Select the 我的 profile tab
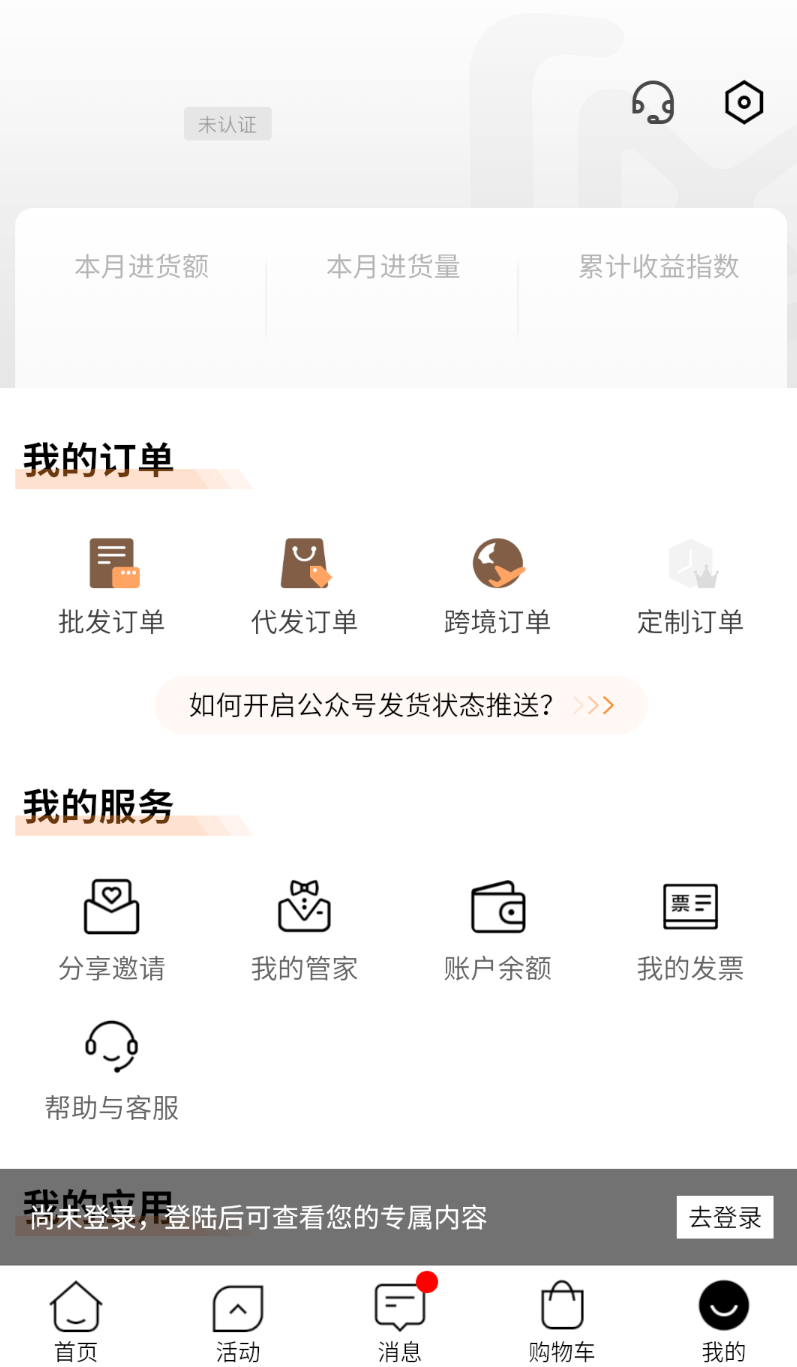Viewport: 797px width, 1367px height. (724, 1322)
